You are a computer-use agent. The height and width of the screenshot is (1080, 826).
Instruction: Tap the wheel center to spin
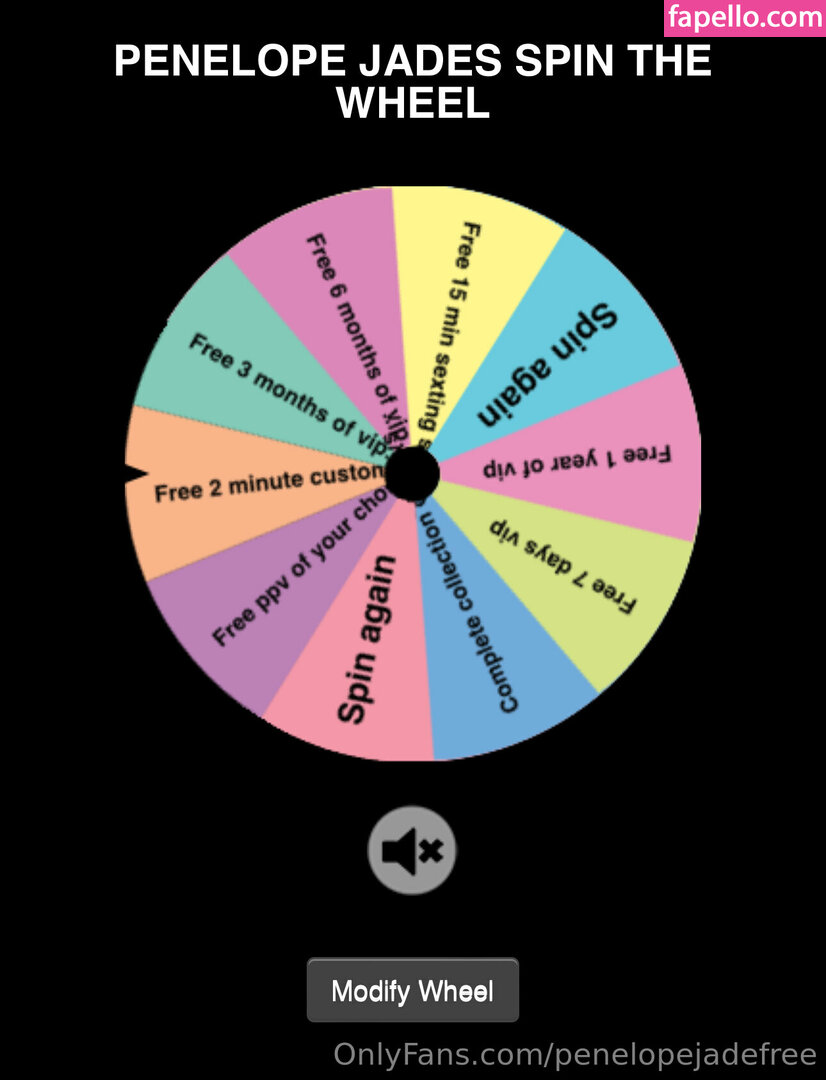[412, 474]
